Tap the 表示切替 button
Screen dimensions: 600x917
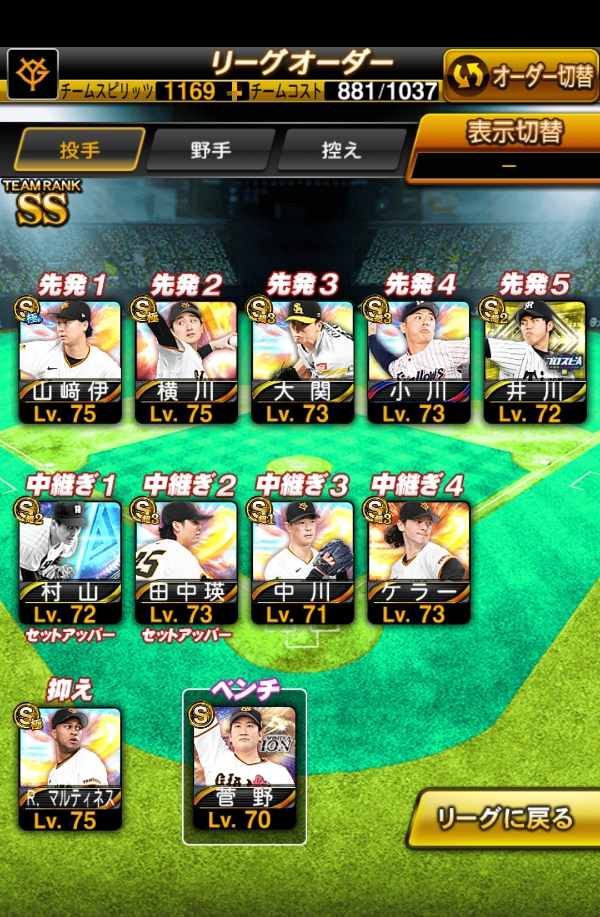point(506,149)
